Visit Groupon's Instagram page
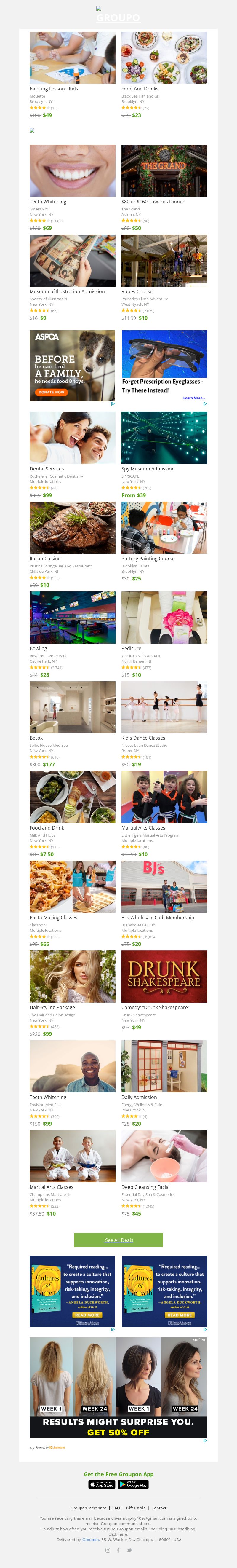Screen dimensions: 237x1568 (x=108, y=1550)
